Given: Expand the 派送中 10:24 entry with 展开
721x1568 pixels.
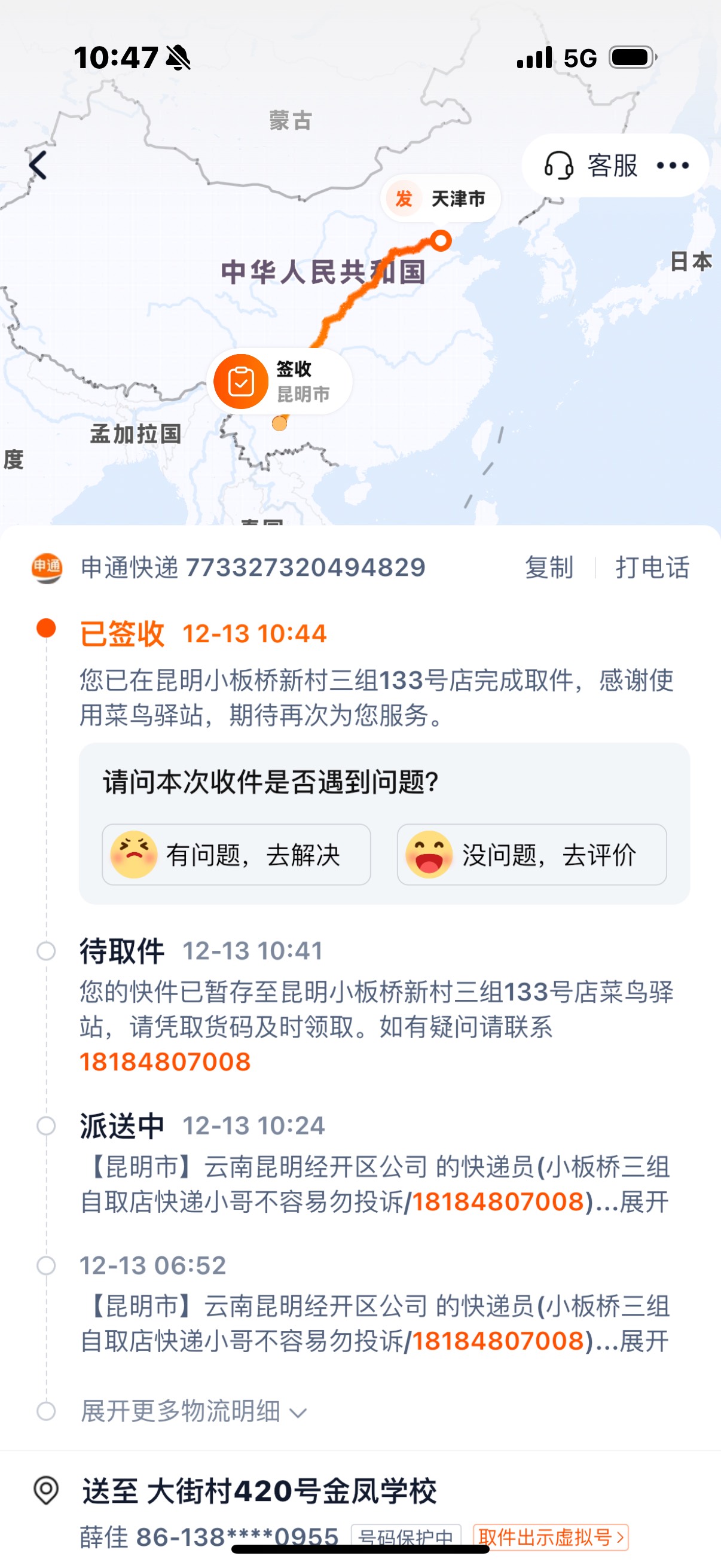Looking at the screenshot, I should pos(644,1202).
